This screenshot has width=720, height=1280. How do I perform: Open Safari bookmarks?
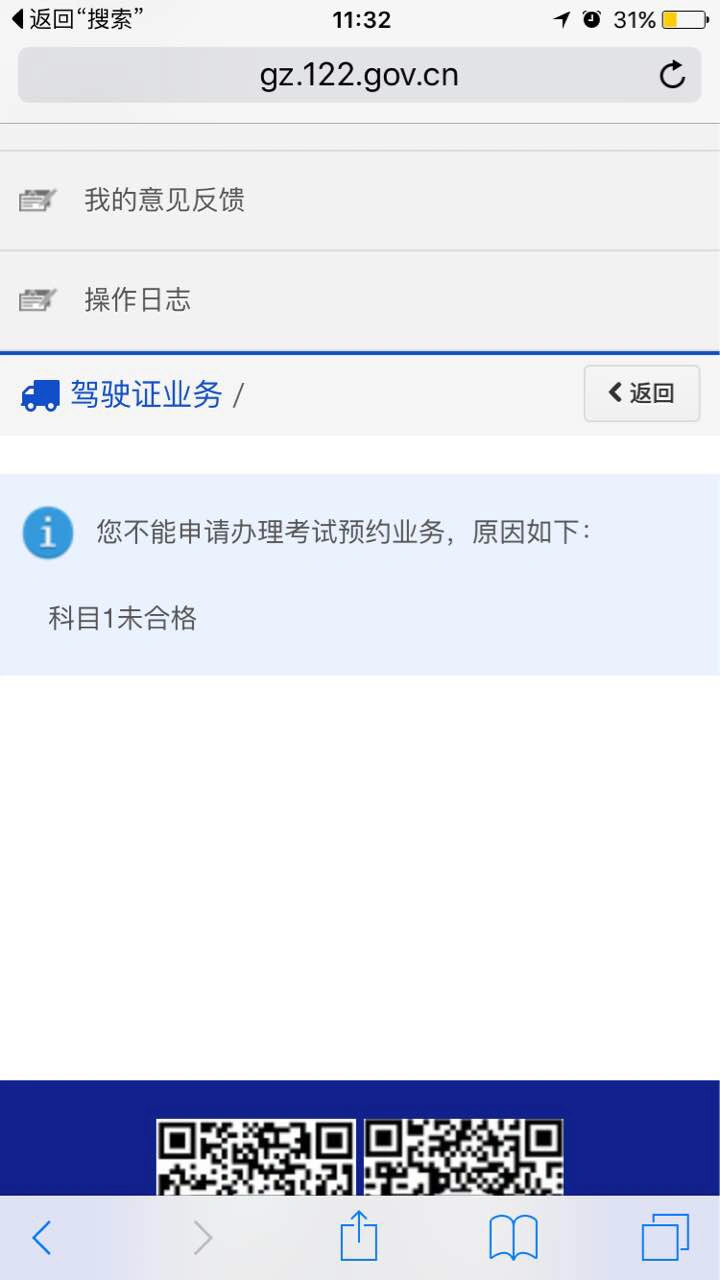[513, 1238]
